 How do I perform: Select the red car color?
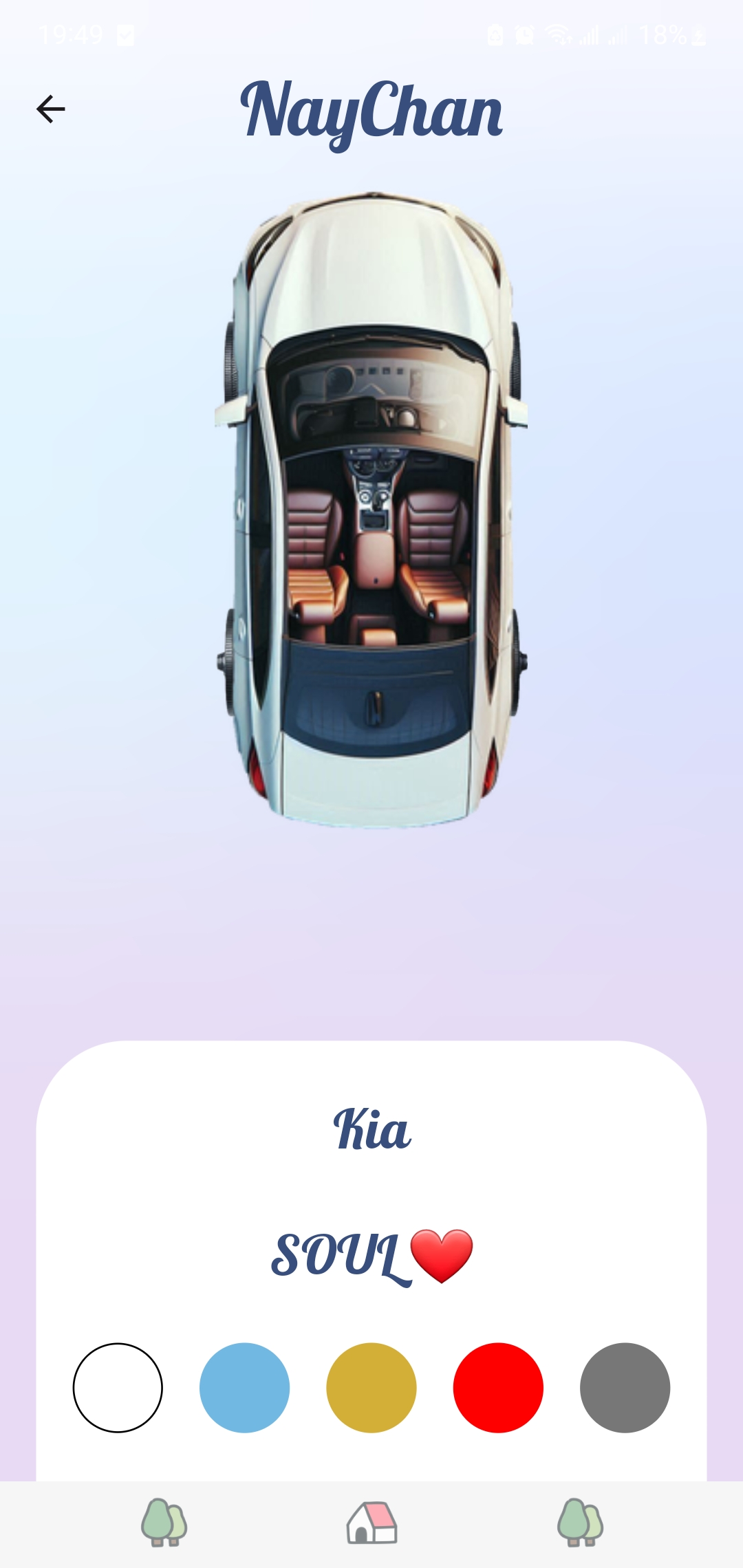(498, 1387)
